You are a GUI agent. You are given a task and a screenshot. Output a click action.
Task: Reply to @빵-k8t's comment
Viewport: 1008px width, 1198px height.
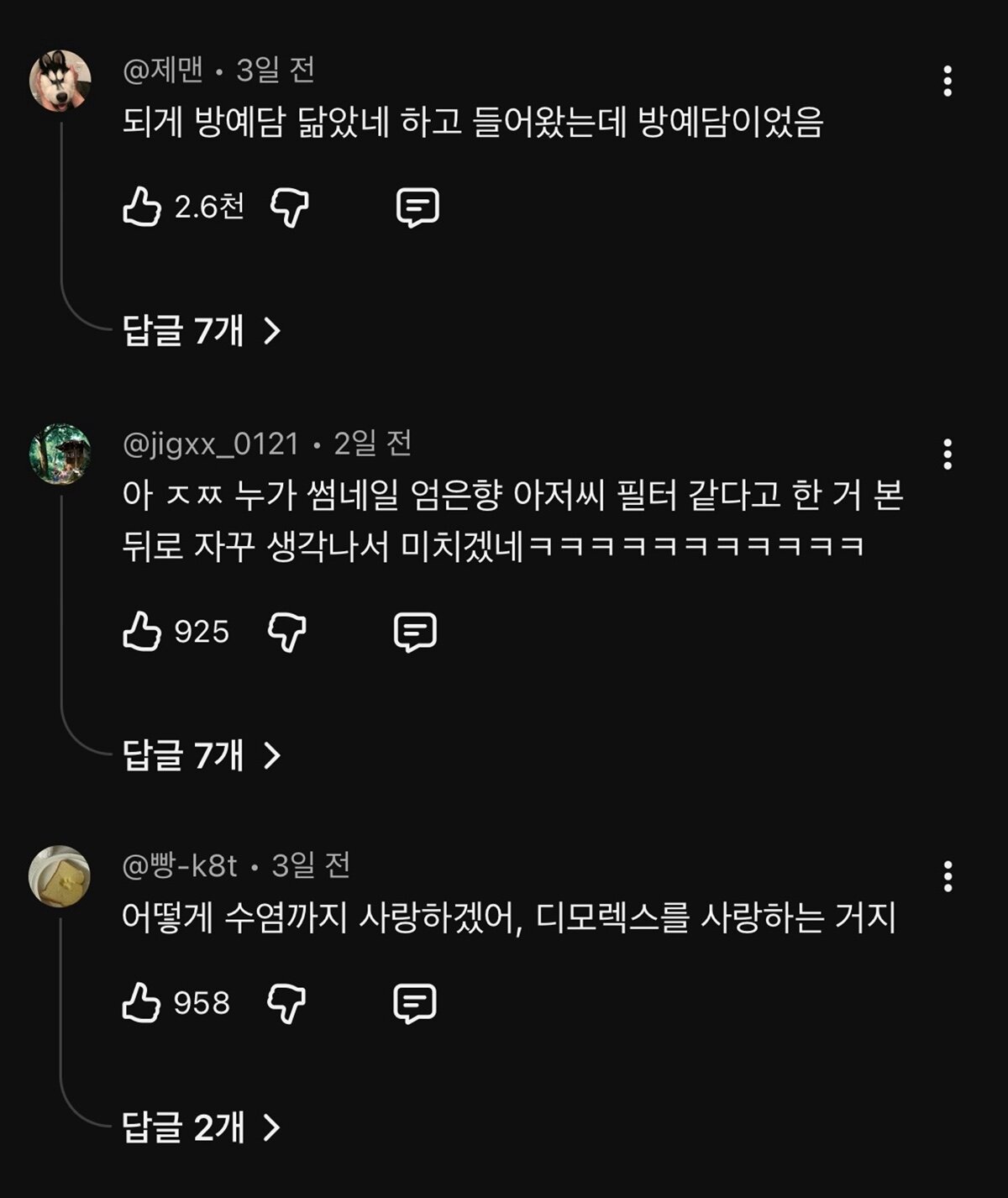(415, 1003)
